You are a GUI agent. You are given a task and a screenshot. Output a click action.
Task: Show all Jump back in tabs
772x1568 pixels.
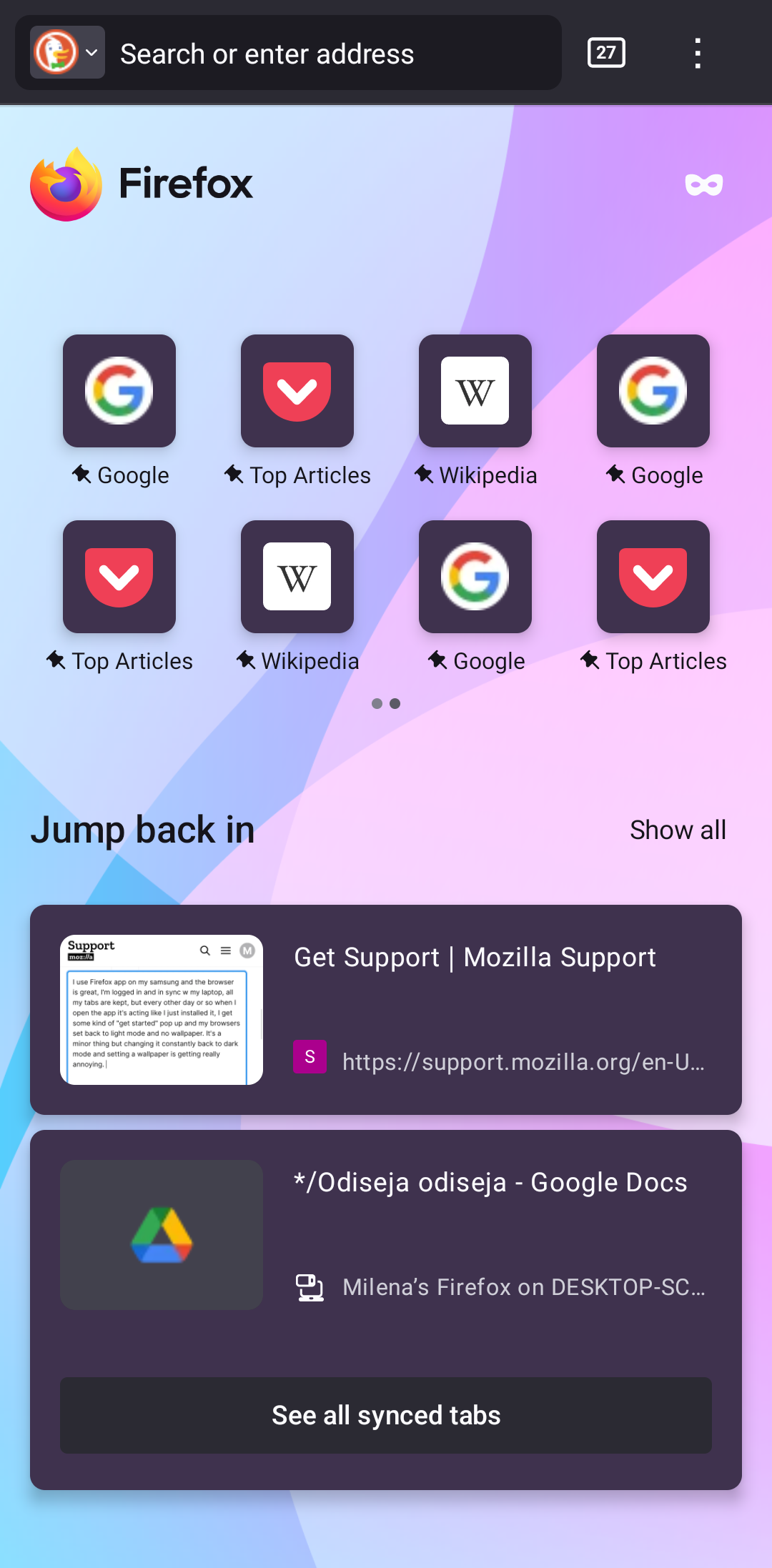[678, 830]
